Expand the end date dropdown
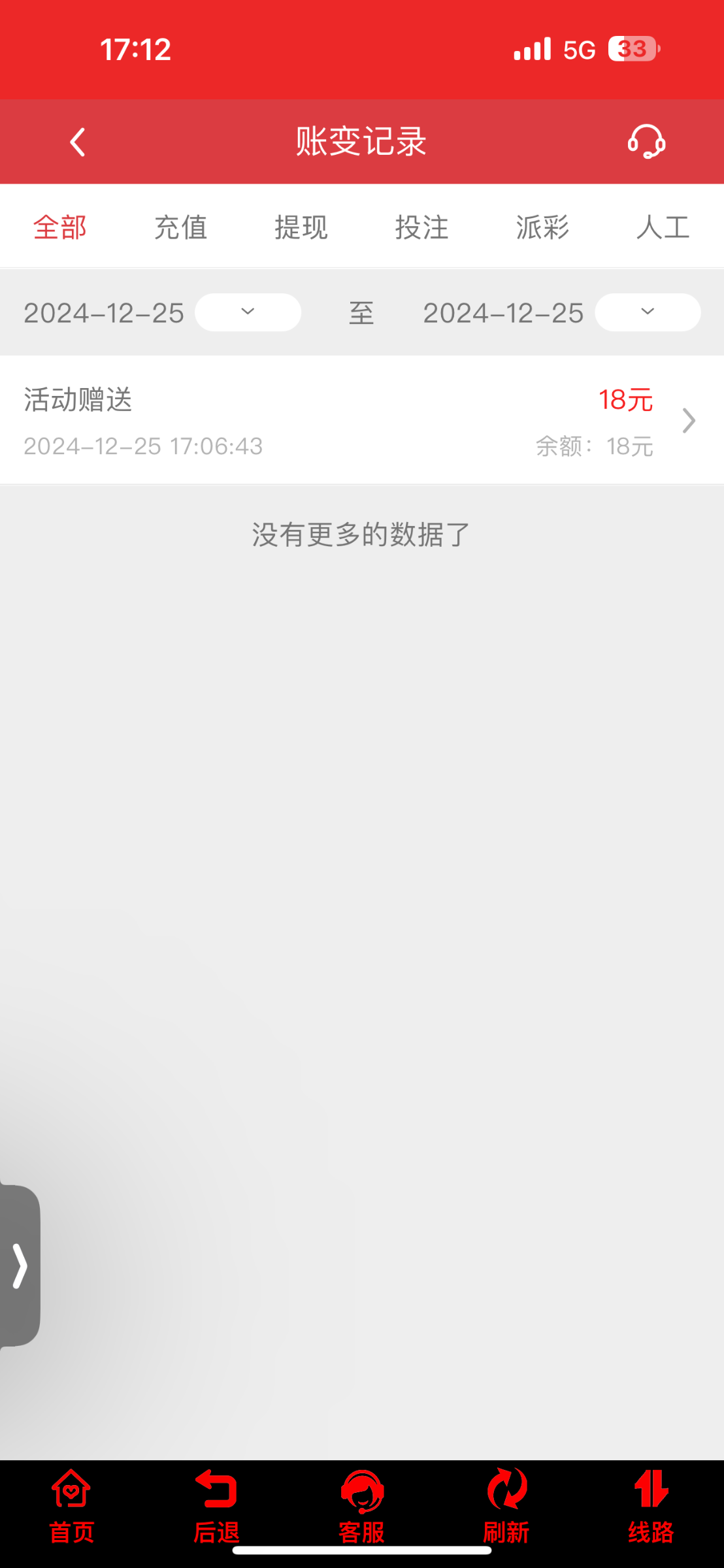This screenshot has width=724, height=1568. click(648, 312)
